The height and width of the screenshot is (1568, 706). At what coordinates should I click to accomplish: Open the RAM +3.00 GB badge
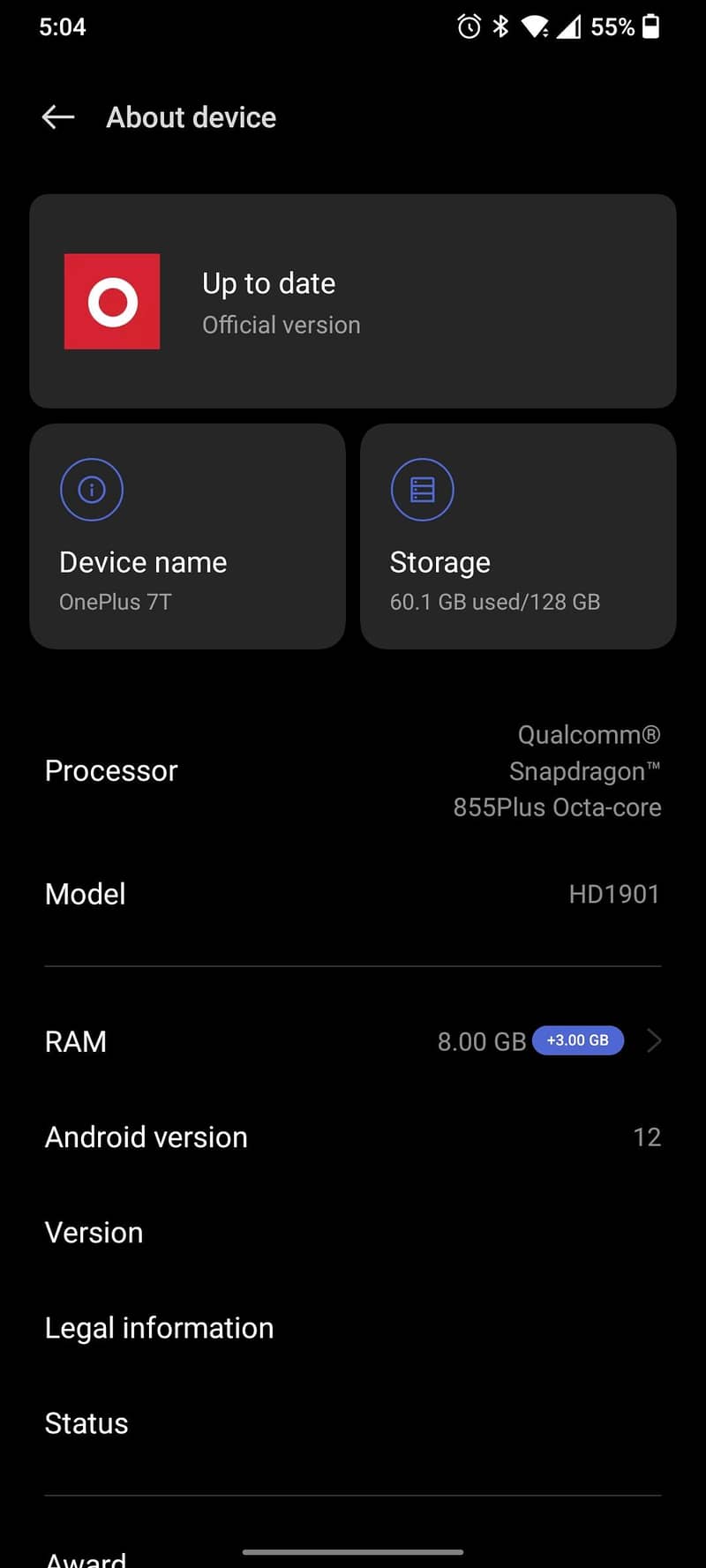579,1040
